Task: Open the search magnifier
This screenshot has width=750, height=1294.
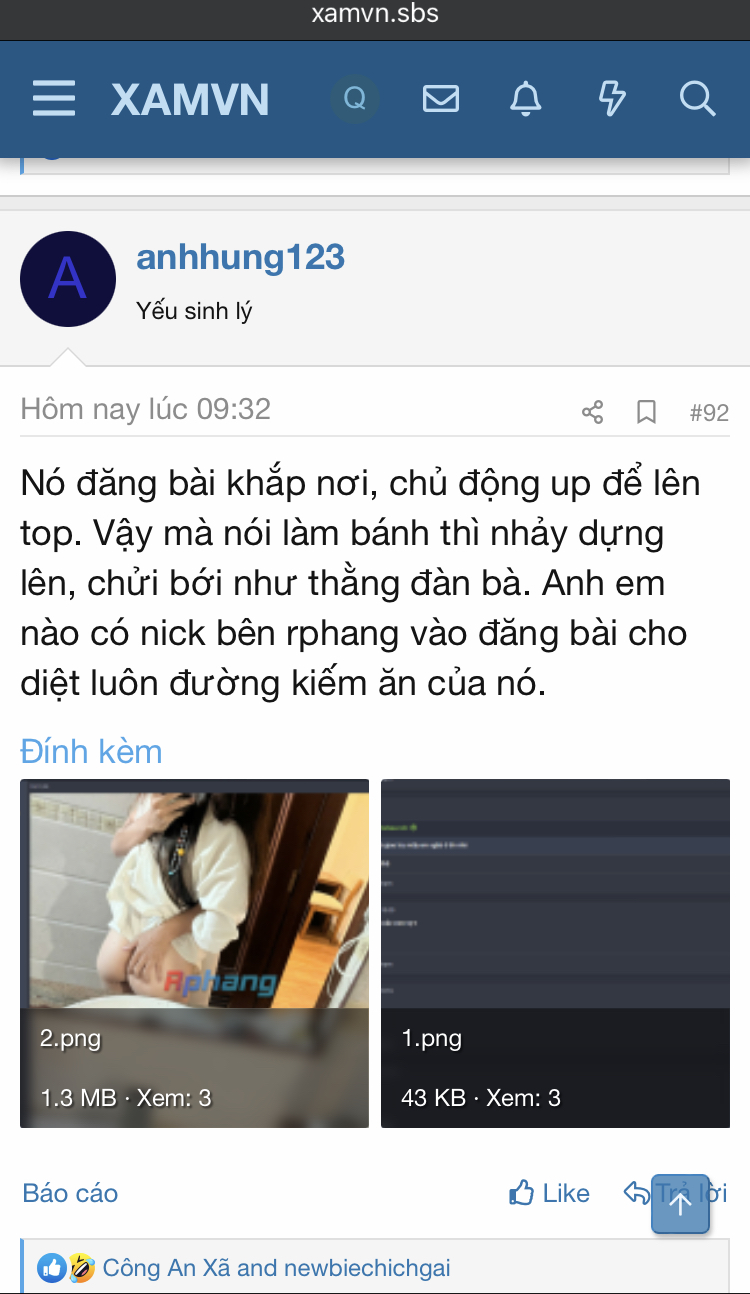Action: [696, 99]
